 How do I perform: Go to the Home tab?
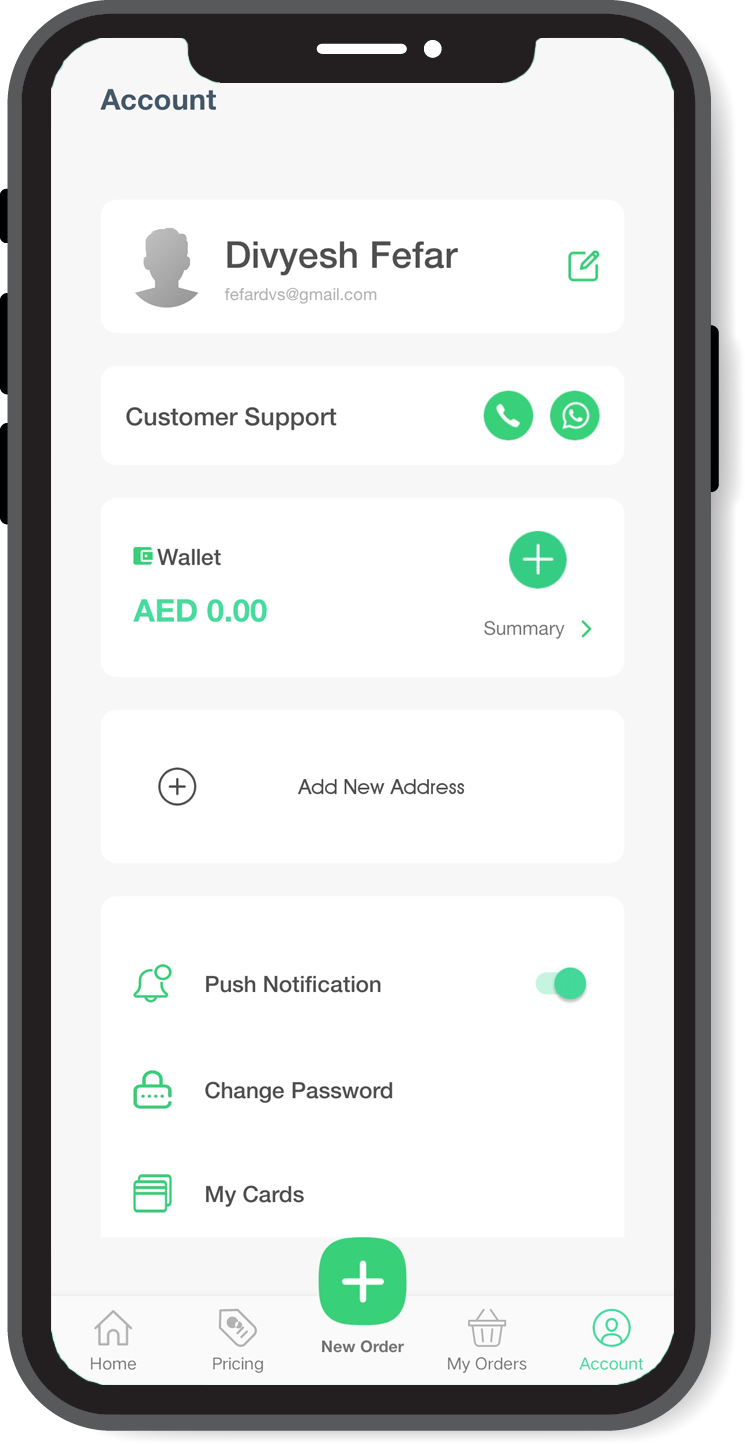113,1341
